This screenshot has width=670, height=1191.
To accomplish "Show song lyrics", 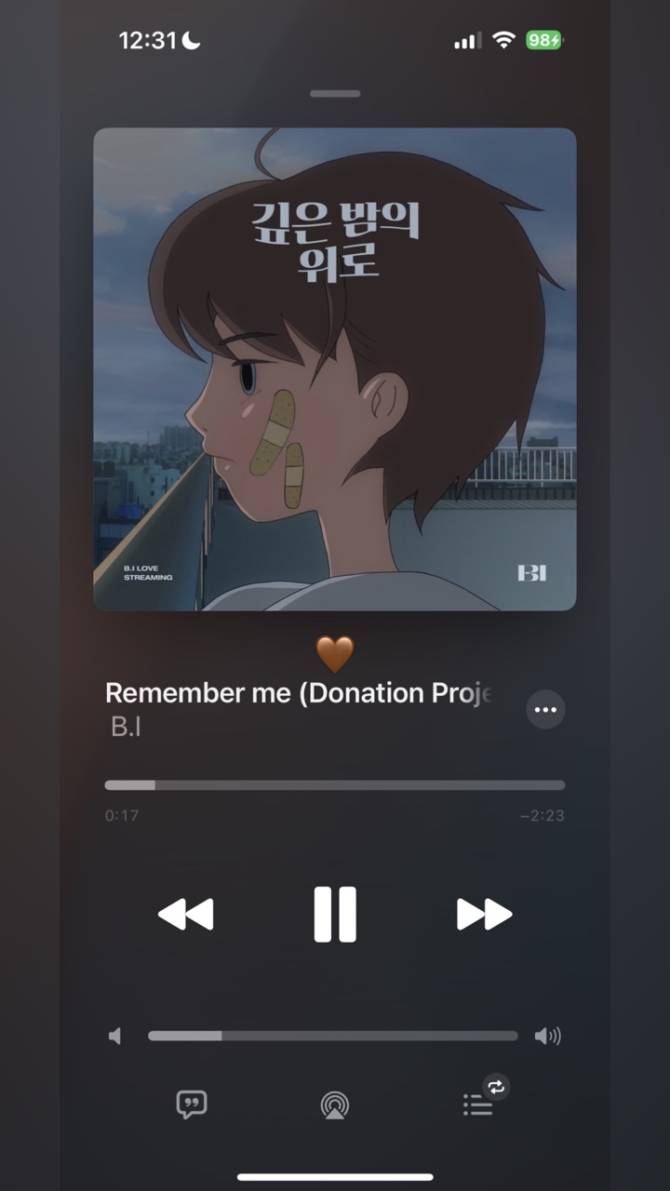I will click(x=191, y=1104).
